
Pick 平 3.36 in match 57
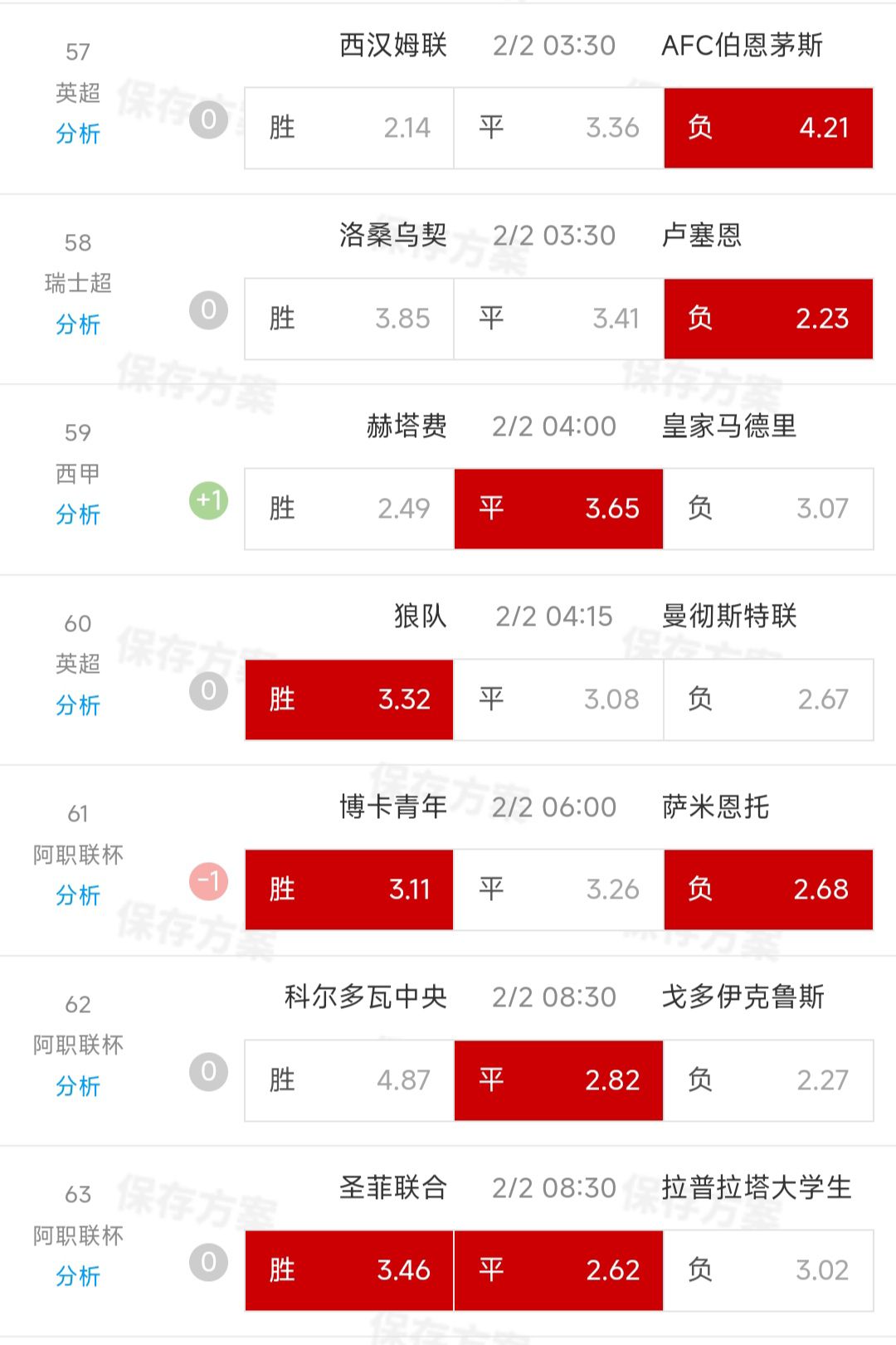(x=558, y=128)
